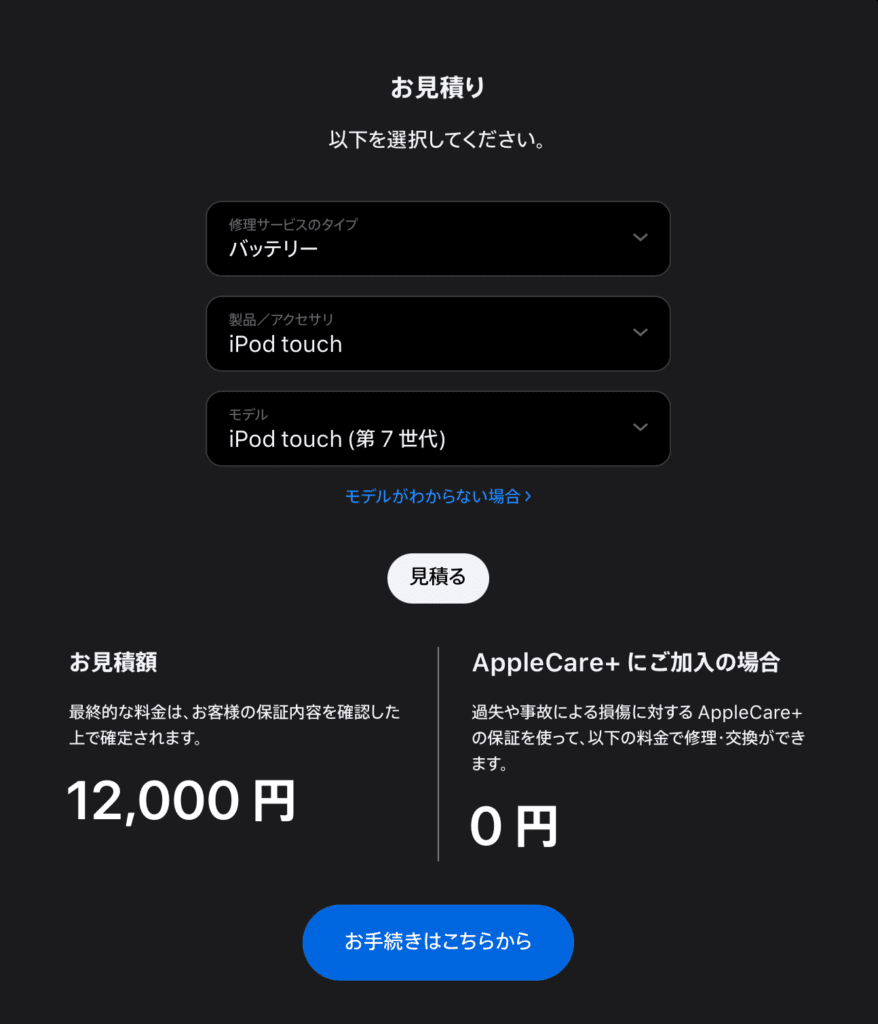The image size is (878, 1024).
Task: Expand the 製品/アクセサリ dropdown
Action: [438, 334]
